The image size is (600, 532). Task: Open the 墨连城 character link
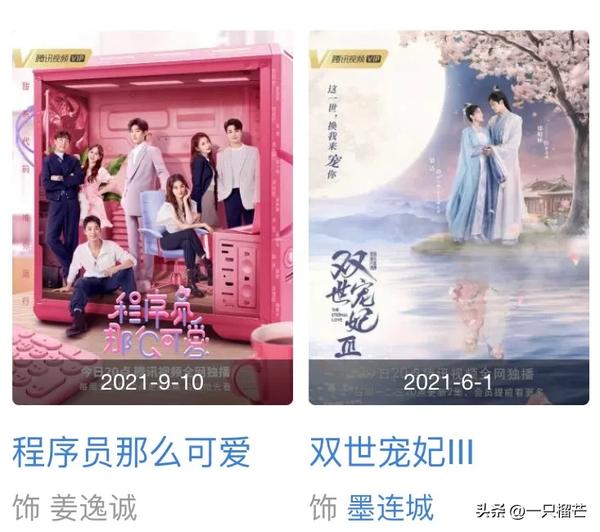pyautogui.click(x=391, y=506)
